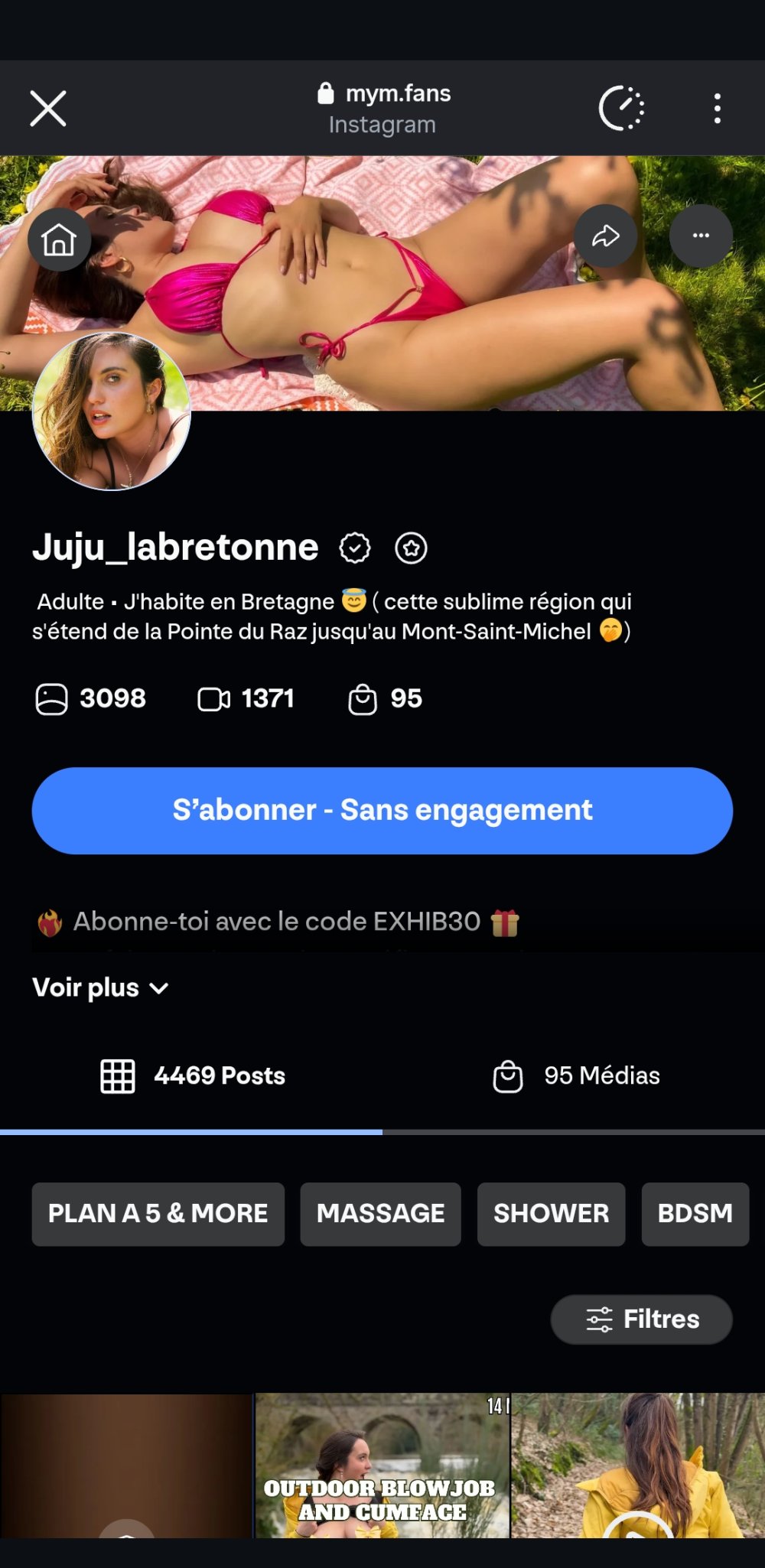
Task: Switch to the 4469 Posts tab
Action: click(x=193, y=1075)
